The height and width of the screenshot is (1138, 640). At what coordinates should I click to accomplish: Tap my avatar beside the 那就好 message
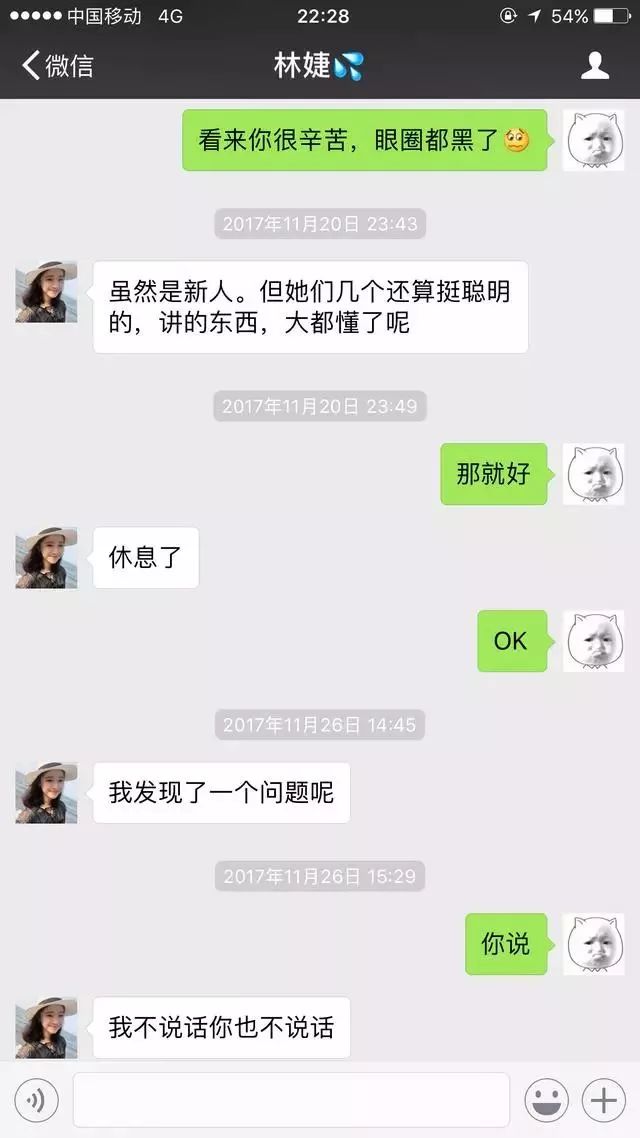(x=594, y=474)
